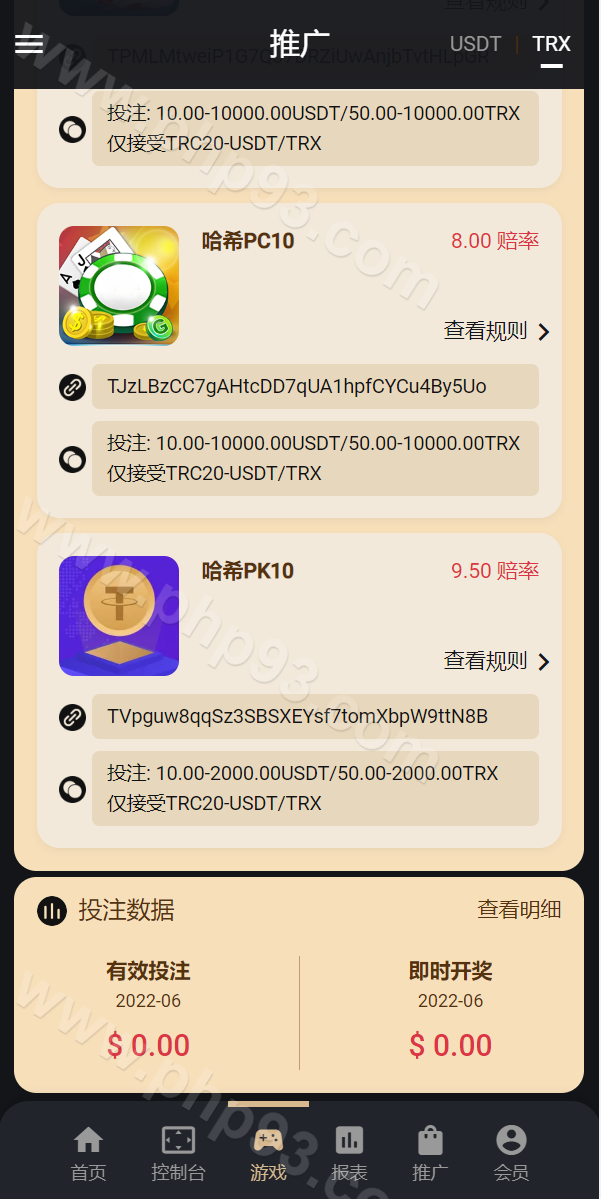Switch to the USDT tab
The height and width of the screenshot is (1199, 601).
click(x=475, y=44)
